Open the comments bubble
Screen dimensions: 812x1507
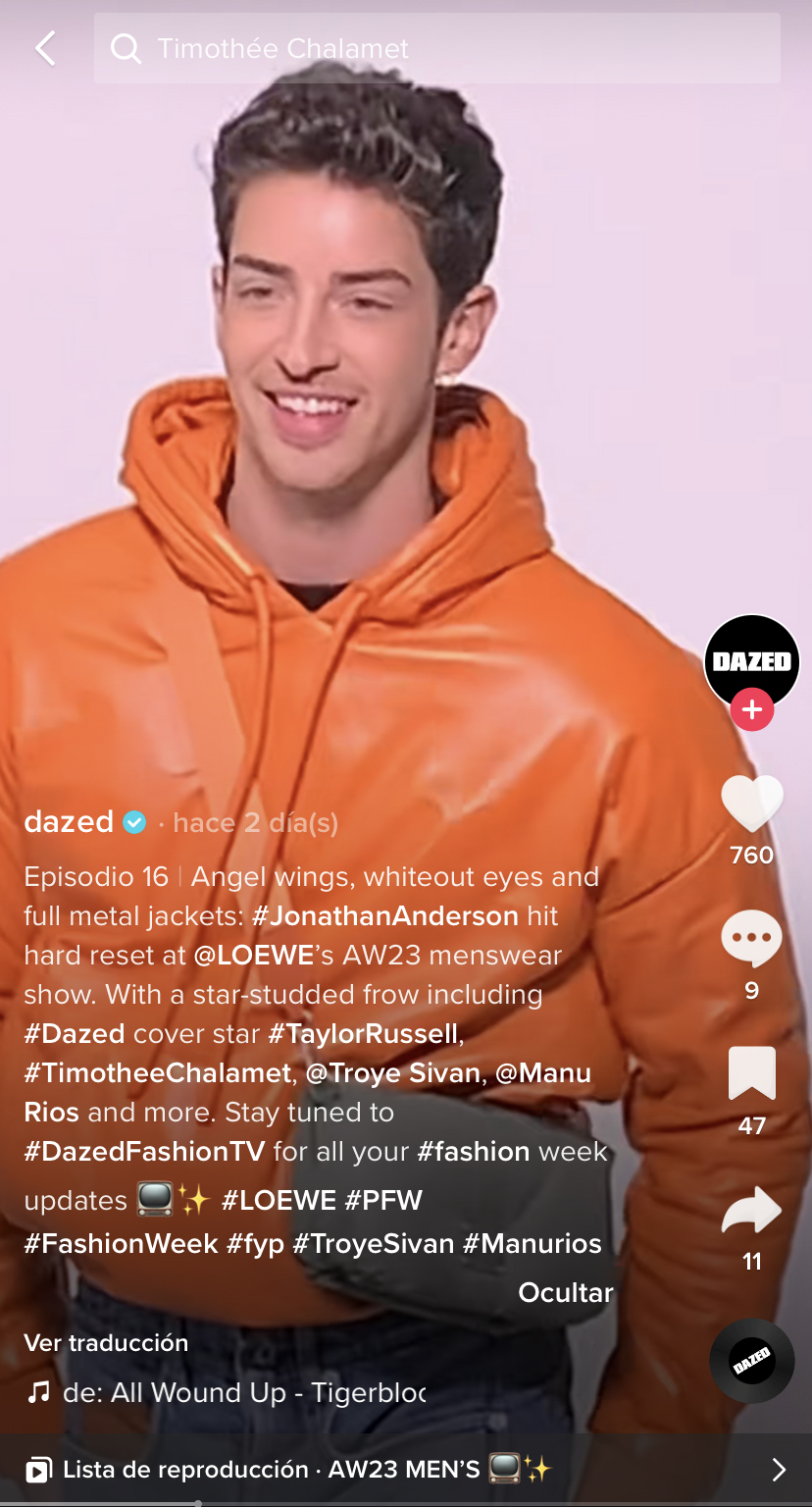click(x=751, y=938)
